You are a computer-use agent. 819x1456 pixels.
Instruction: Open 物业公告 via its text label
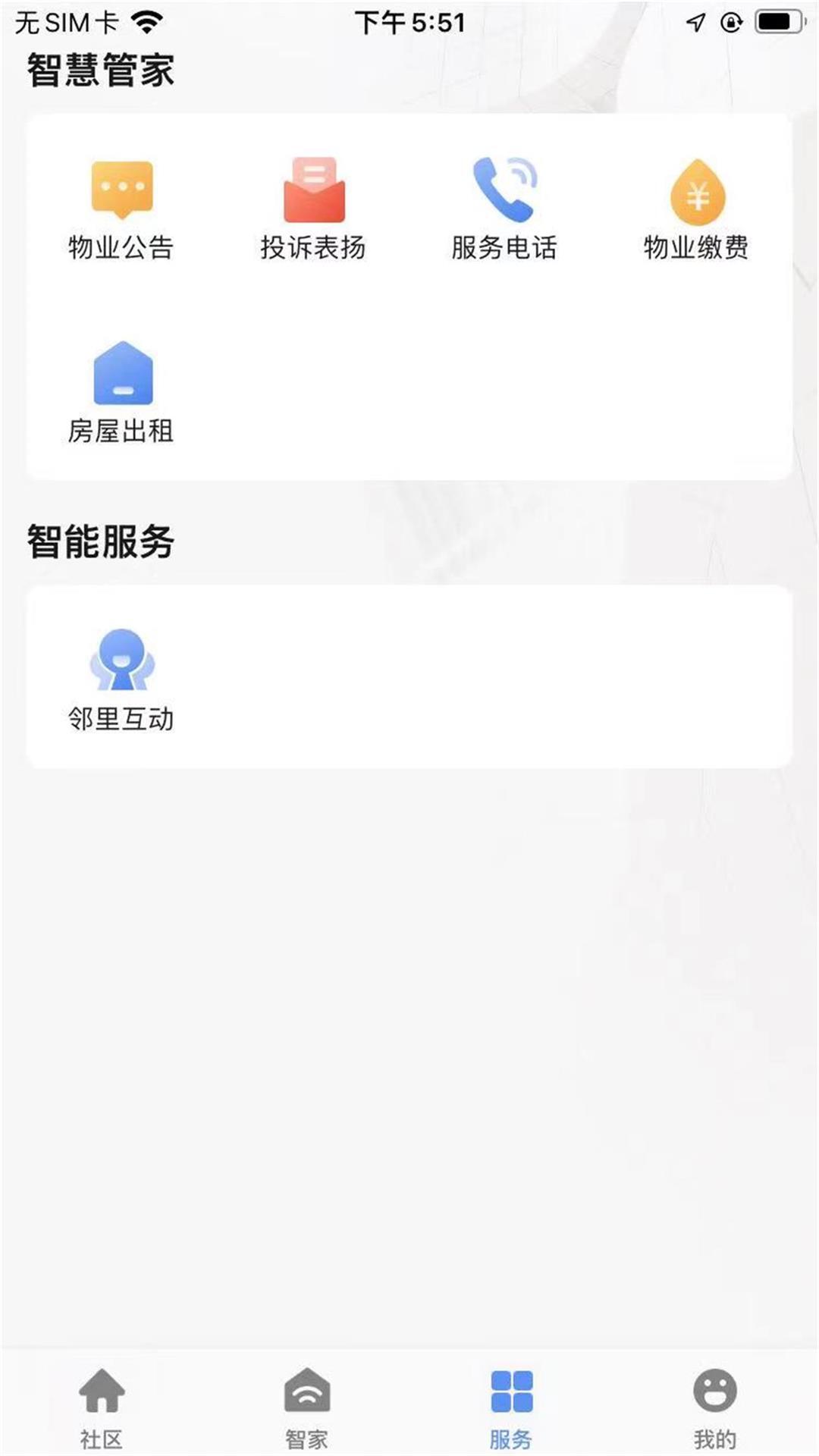(x=121, y=246)
